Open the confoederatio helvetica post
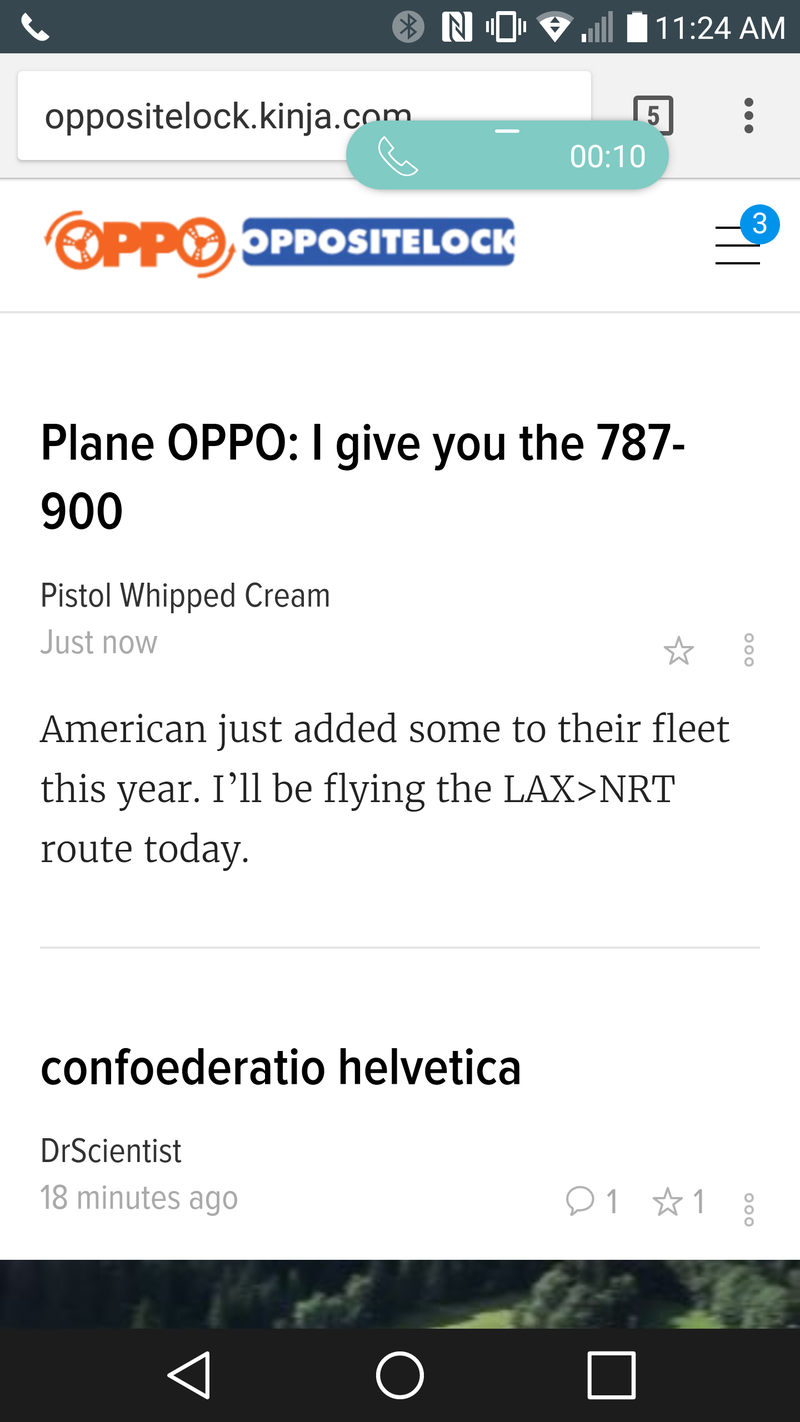Screen dimensions: 800x1422 point(281,1067)
